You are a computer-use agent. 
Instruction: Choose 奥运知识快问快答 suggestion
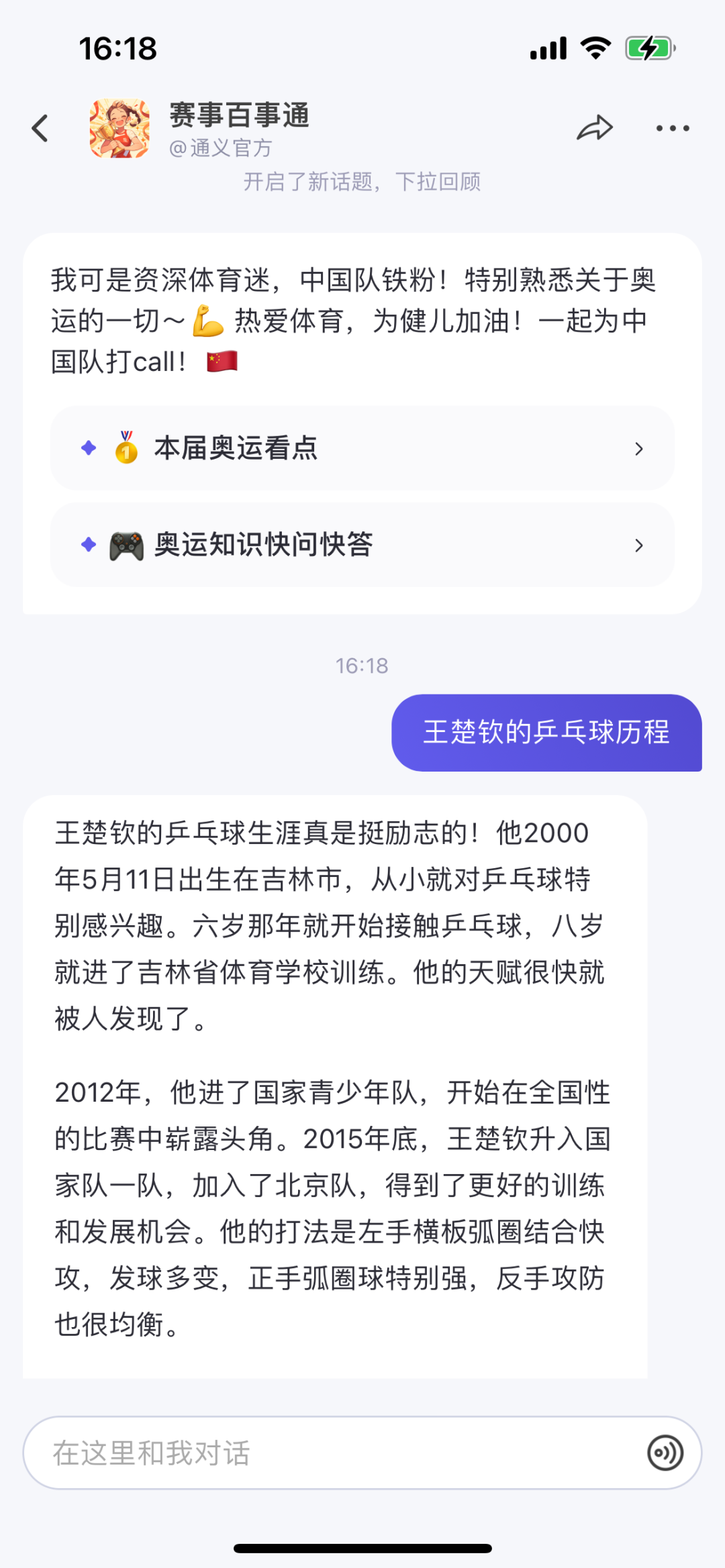tap(362, 545)
